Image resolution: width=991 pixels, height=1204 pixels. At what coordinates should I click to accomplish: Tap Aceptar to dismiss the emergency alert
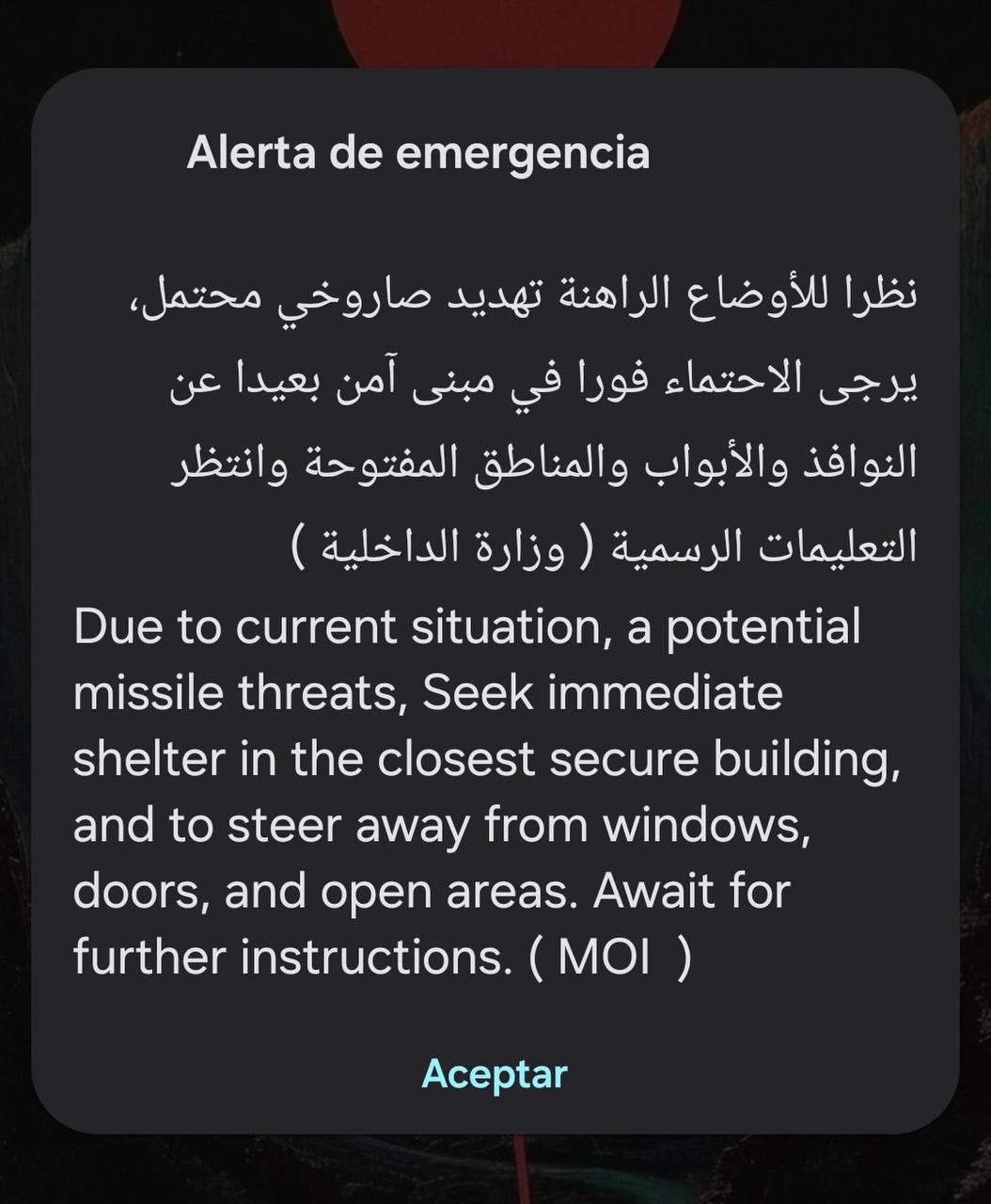click(x=495, y=1073)
